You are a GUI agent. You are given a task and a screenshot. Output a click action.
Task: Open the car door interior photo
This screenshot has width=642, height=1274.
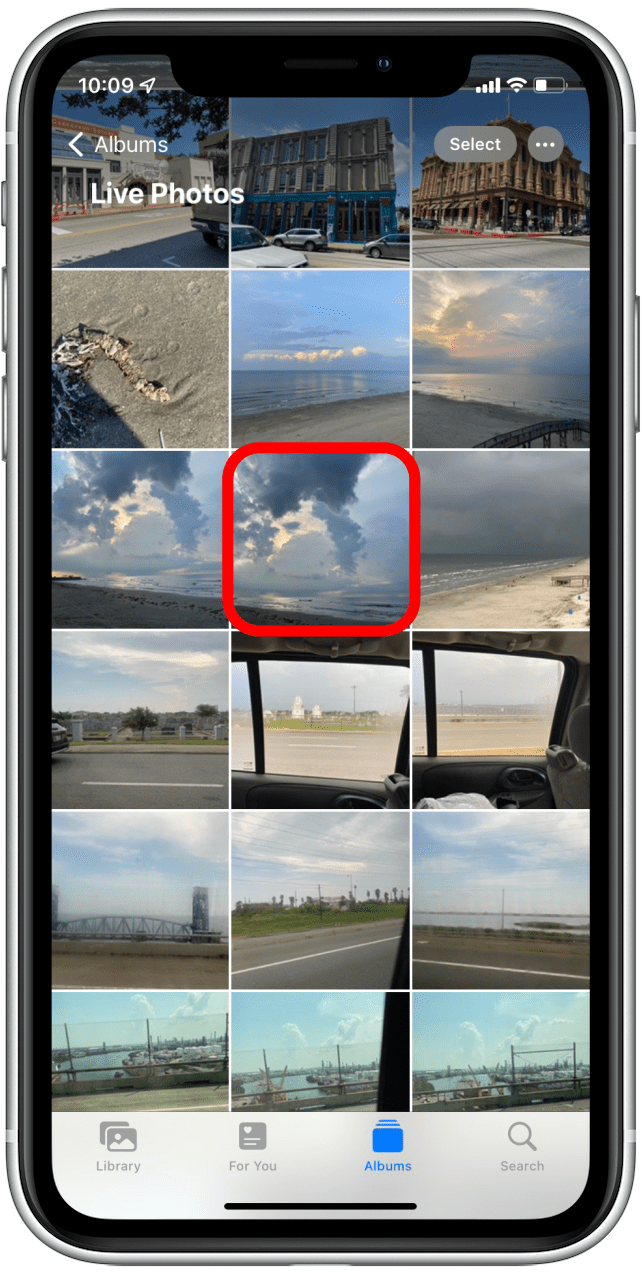(501, 720)
